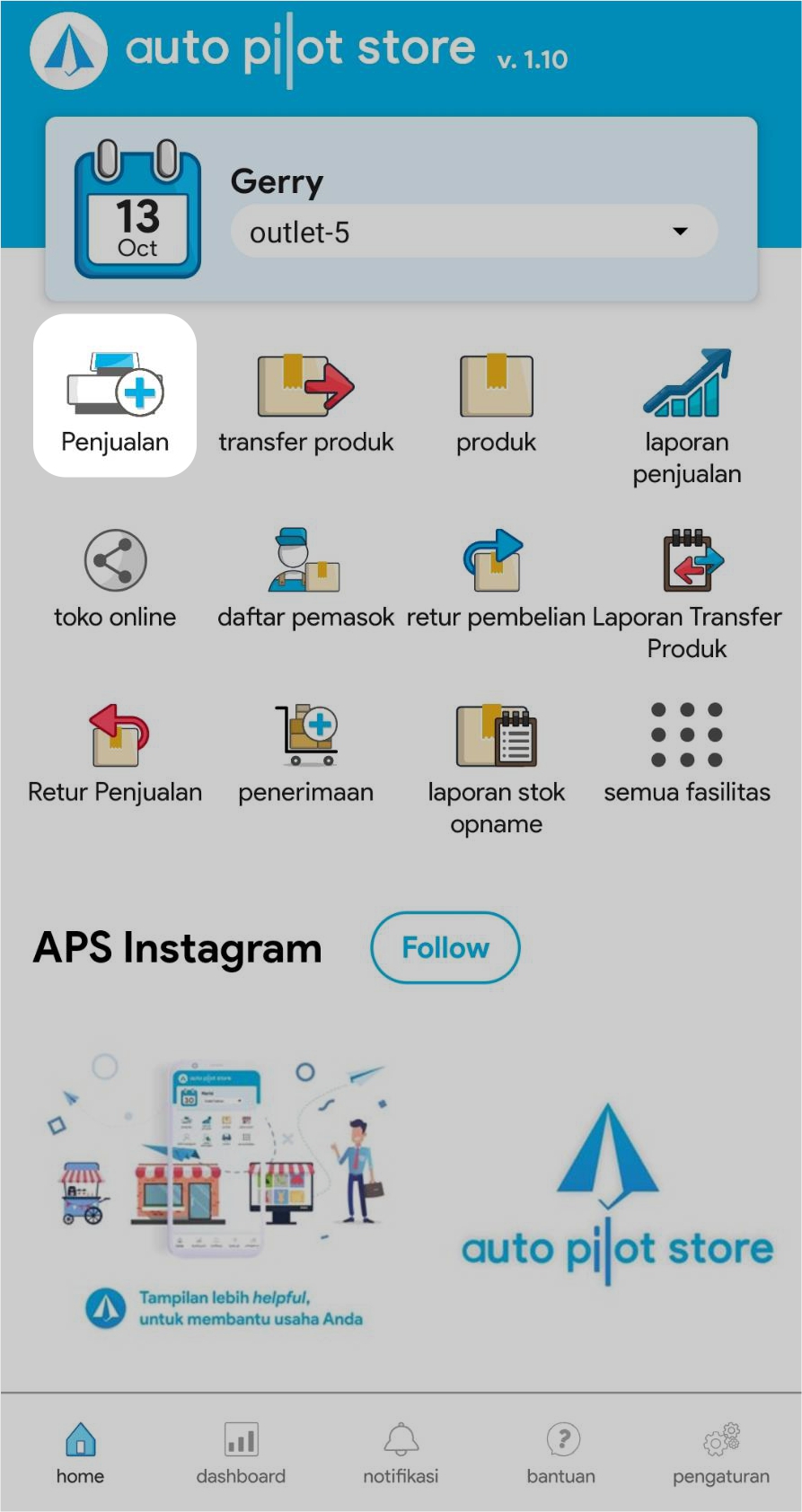The width and height of the screenshot is (802, 1512).
Task: Switch to the home tab
Action: pyautogui.click(x=80, y=1454)
